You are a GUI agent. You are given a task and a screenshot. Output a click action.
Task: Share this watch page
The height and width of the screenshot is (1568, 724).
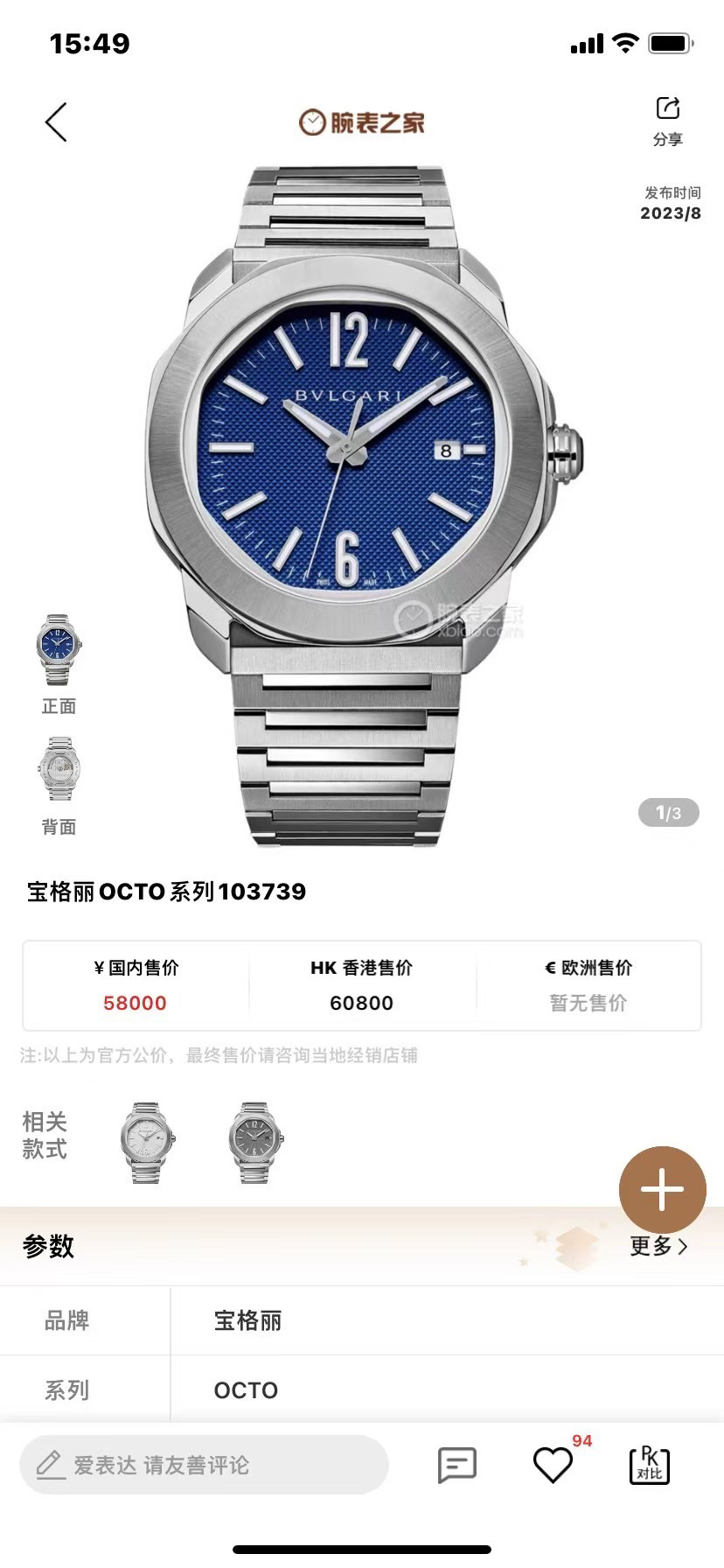click(668, 120)
